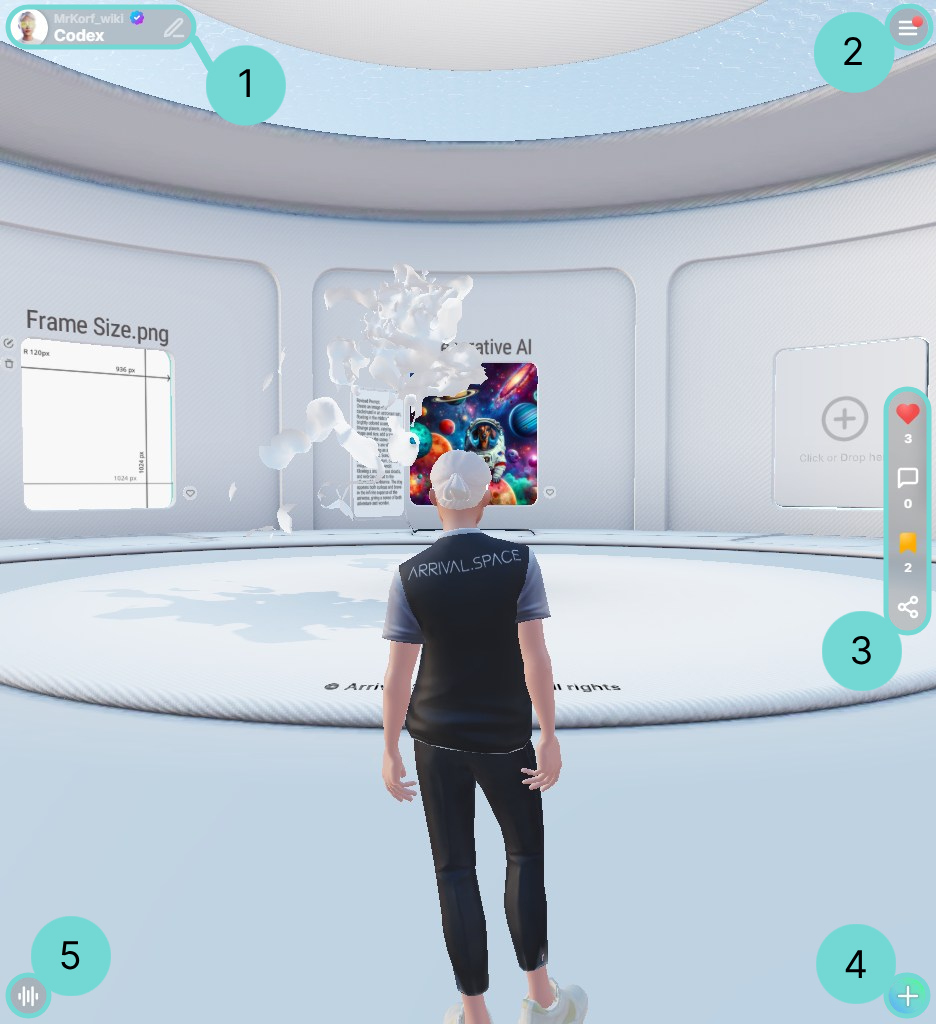The image size is (936, 1024).
Task: Delete the Frame Size.png frame
Action: pos(9,363)
